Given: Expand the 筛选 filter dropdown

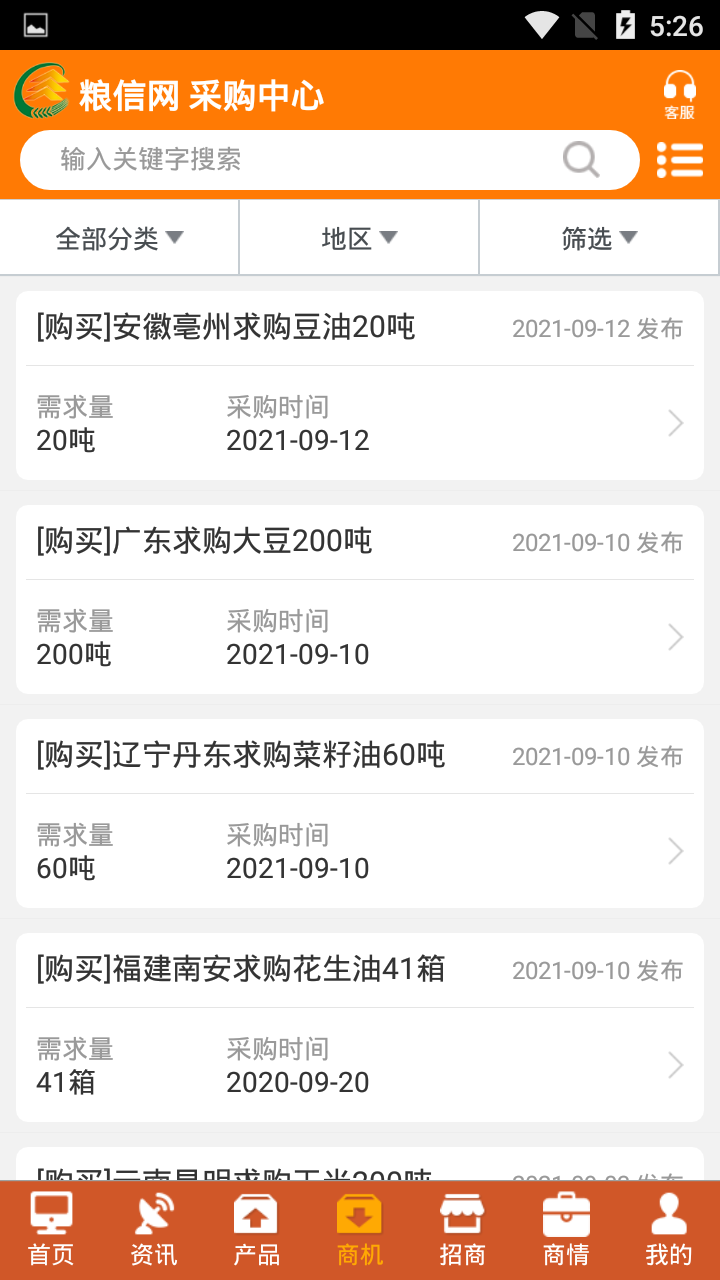Looking at the screenshot, I should (x=598, y=237).
